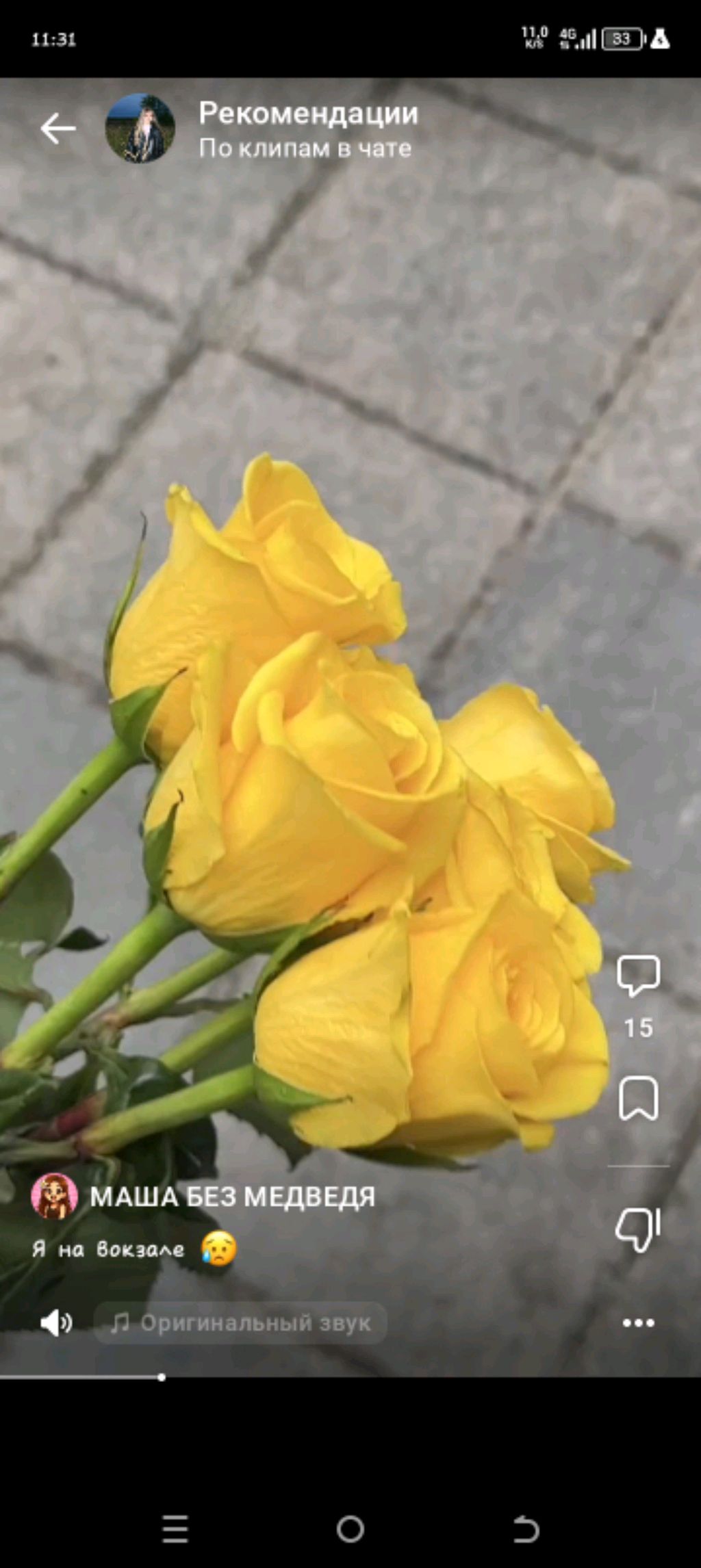Open the Оригинальный звук audio chip
Image resolution: width=701 pixels, height=1568 pixels.
240,1323
